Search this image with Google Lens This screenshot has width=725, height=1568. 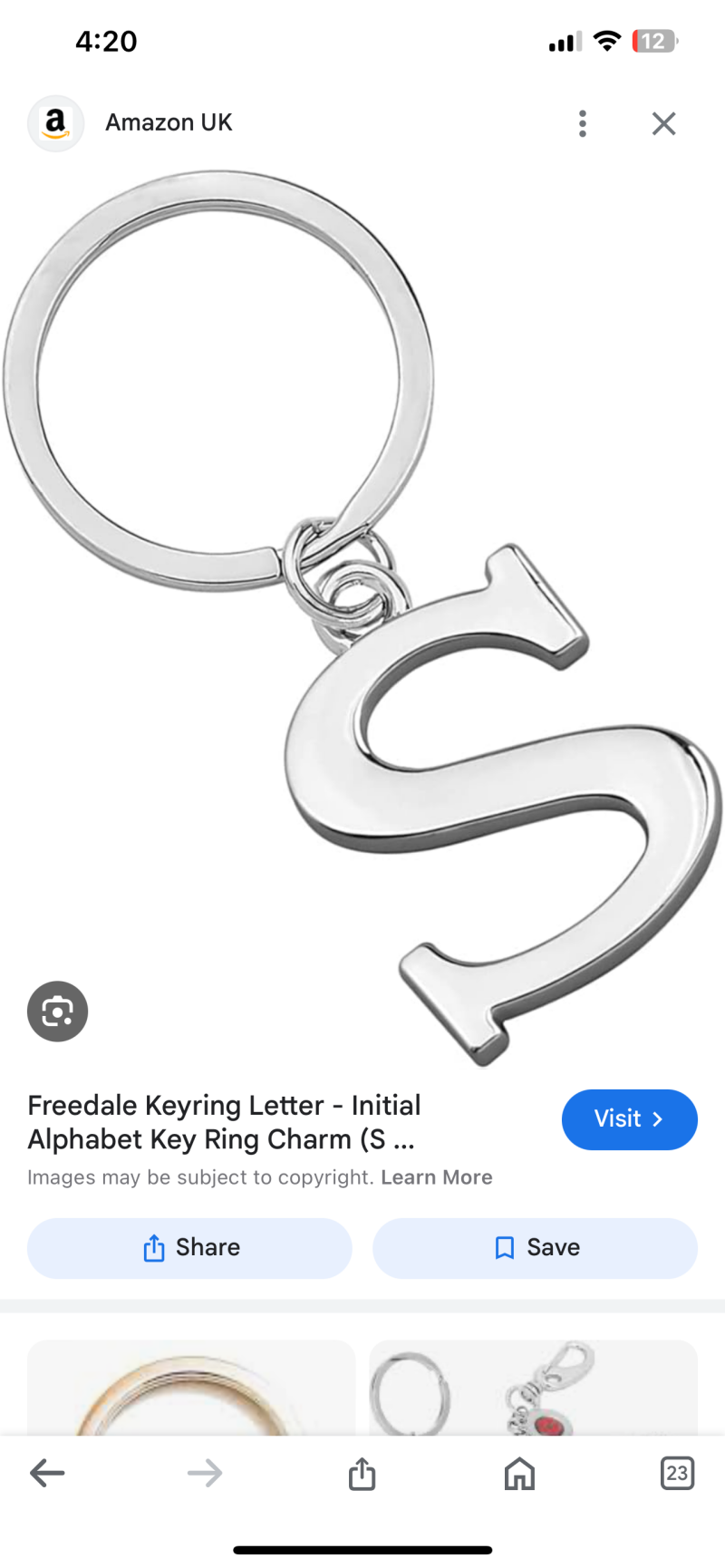point(58,1011)
